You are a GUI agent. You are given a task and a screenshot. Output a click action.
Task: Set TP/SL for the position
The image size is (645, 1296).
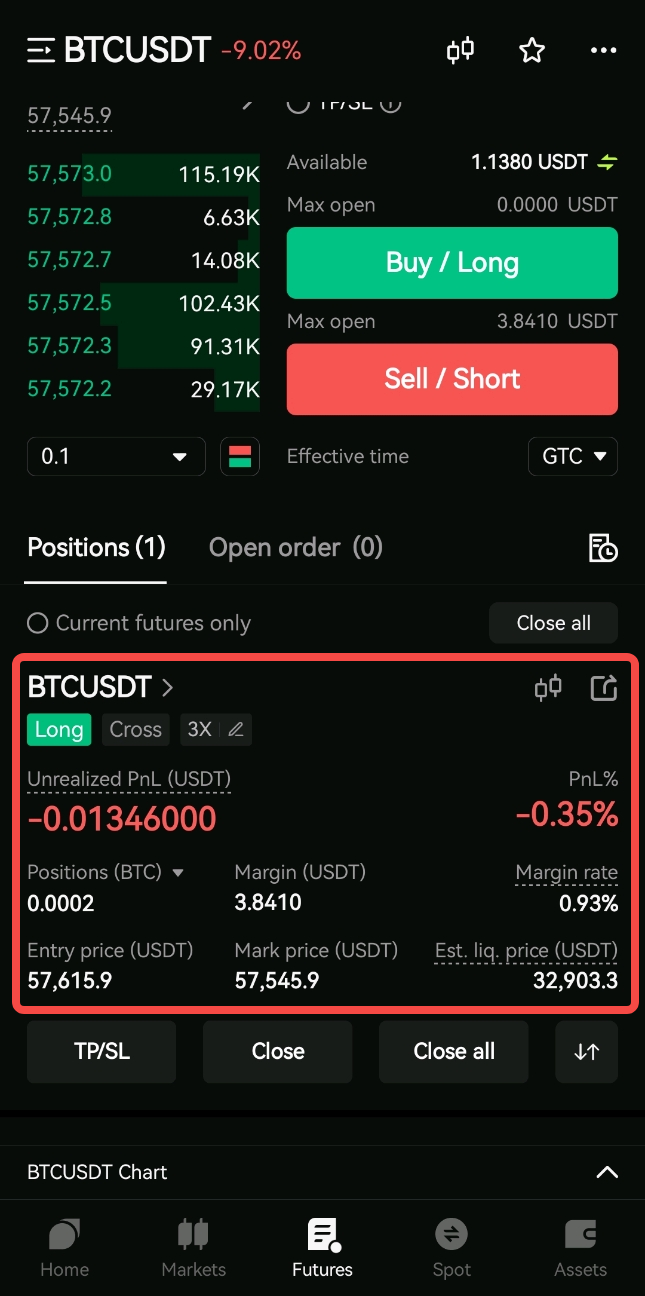click(x=102, y=1051)
